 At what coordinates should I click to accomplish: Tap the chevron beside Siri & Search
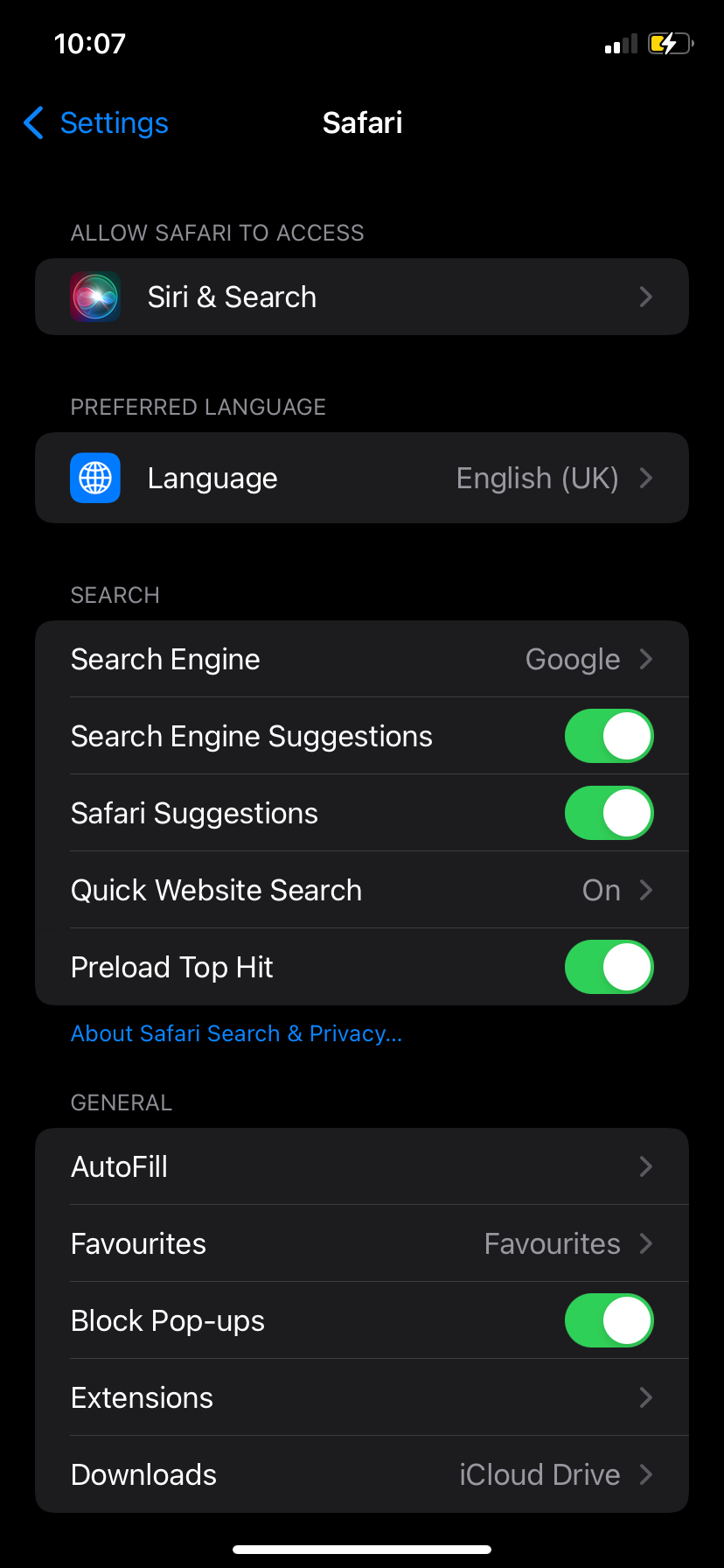click(645, 297)
